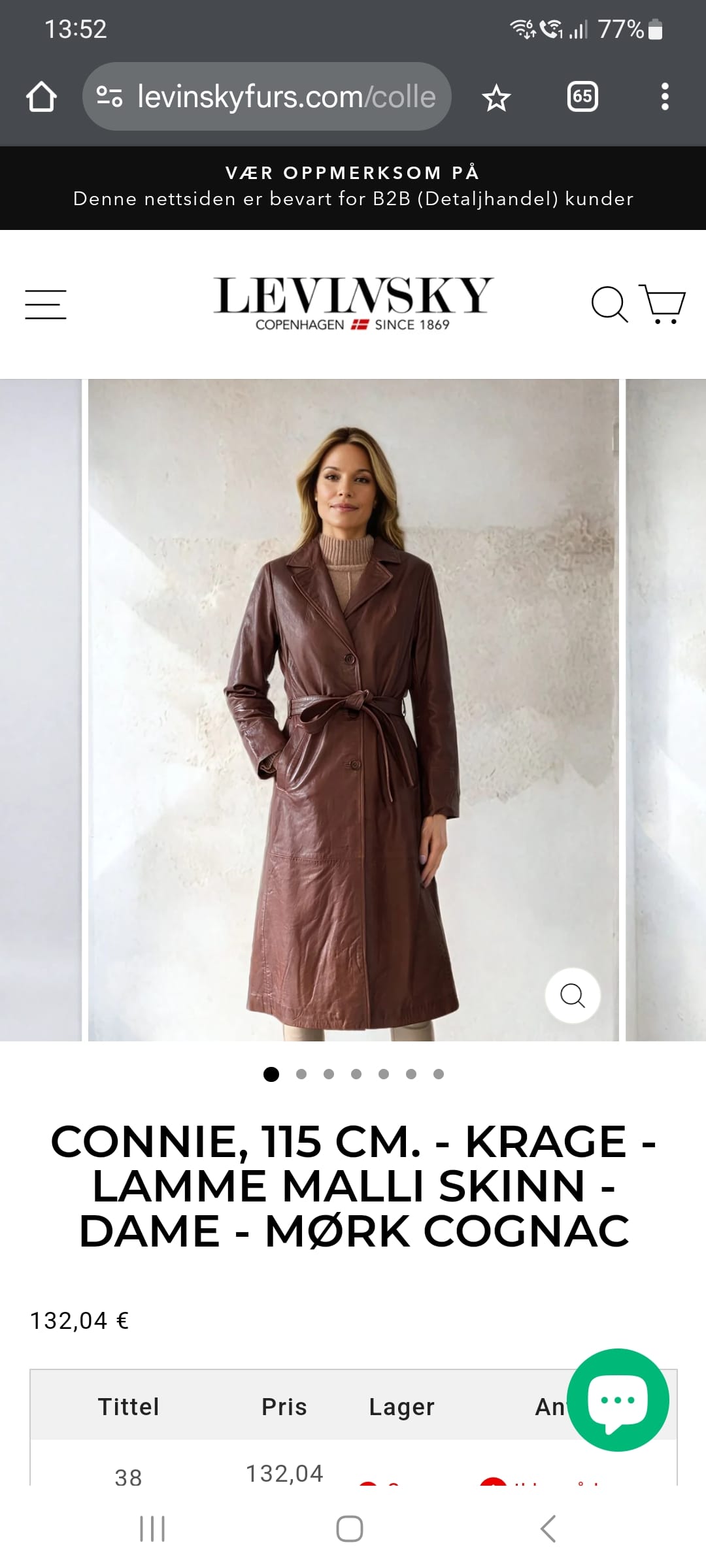Screen dimensions: 706x1568
Task: Open the site search magnifier
Action: tap(609, 304)
